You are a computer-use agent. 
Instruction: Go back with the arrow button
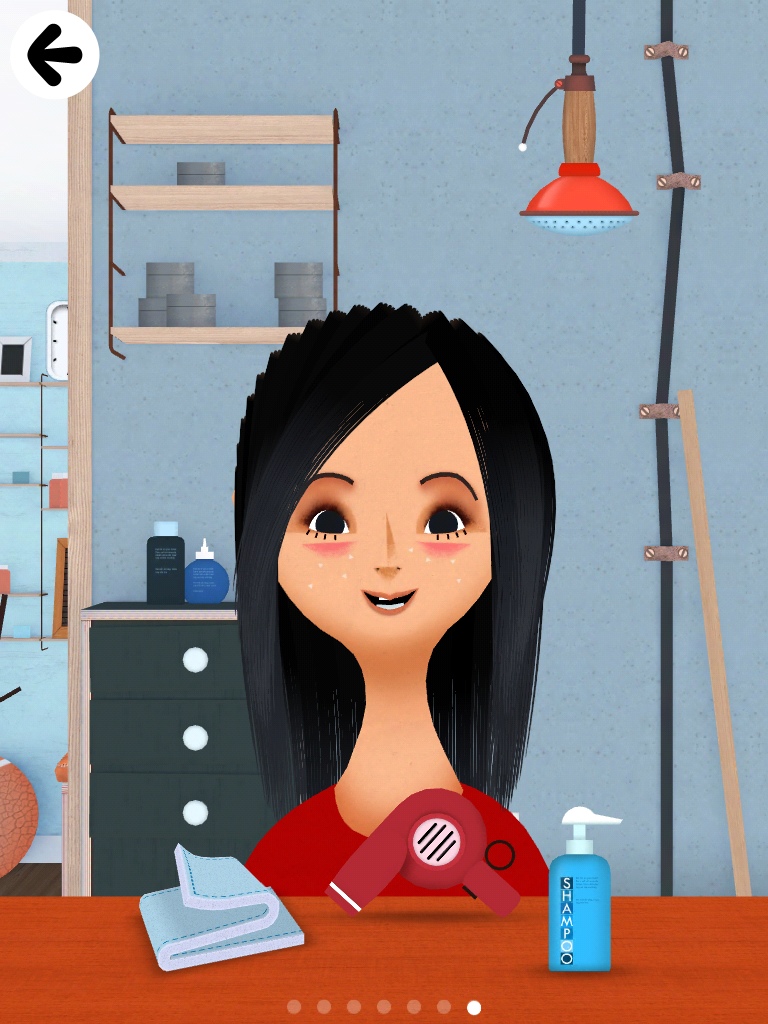click(54, 54)
